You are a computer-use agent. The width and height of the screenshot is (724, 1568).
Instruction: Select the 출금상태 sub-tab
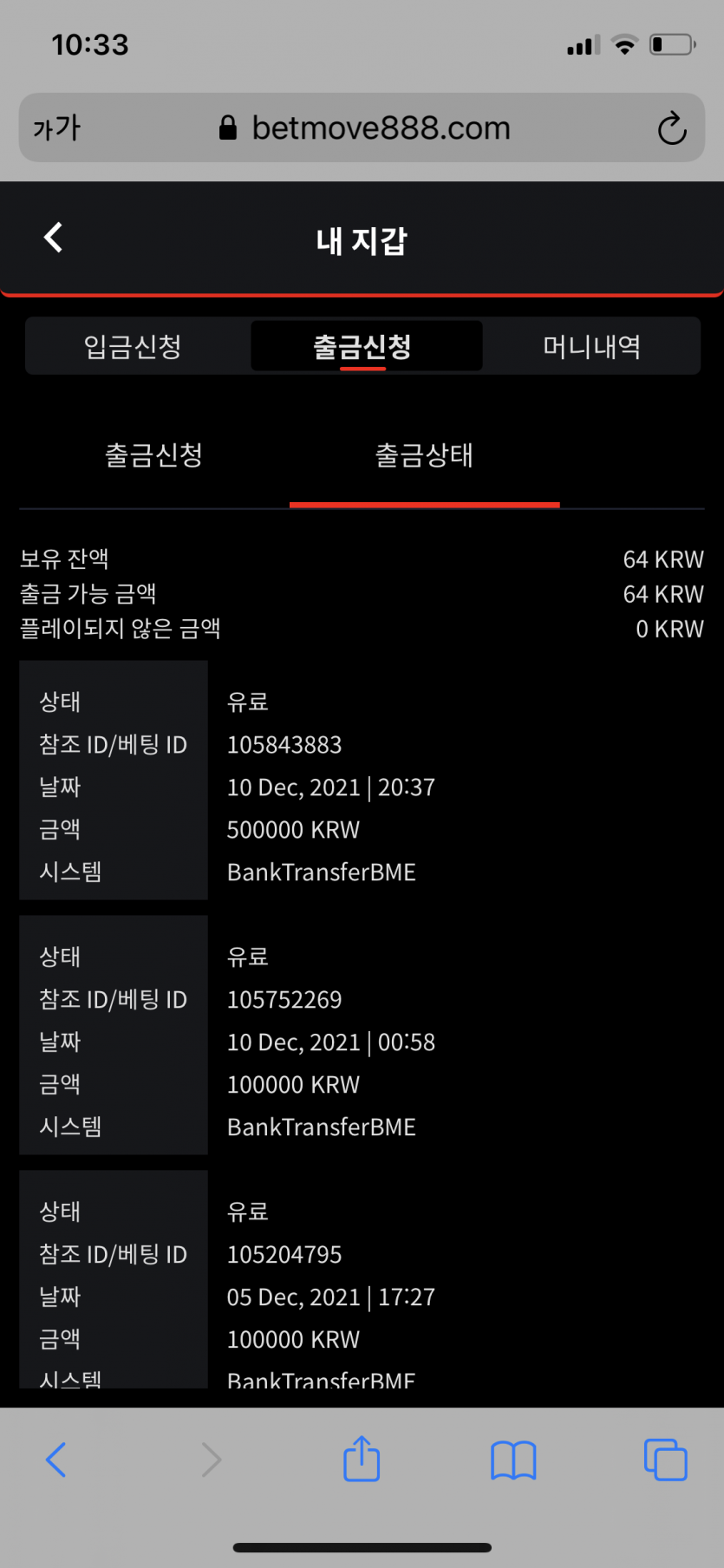pos(424,455)
